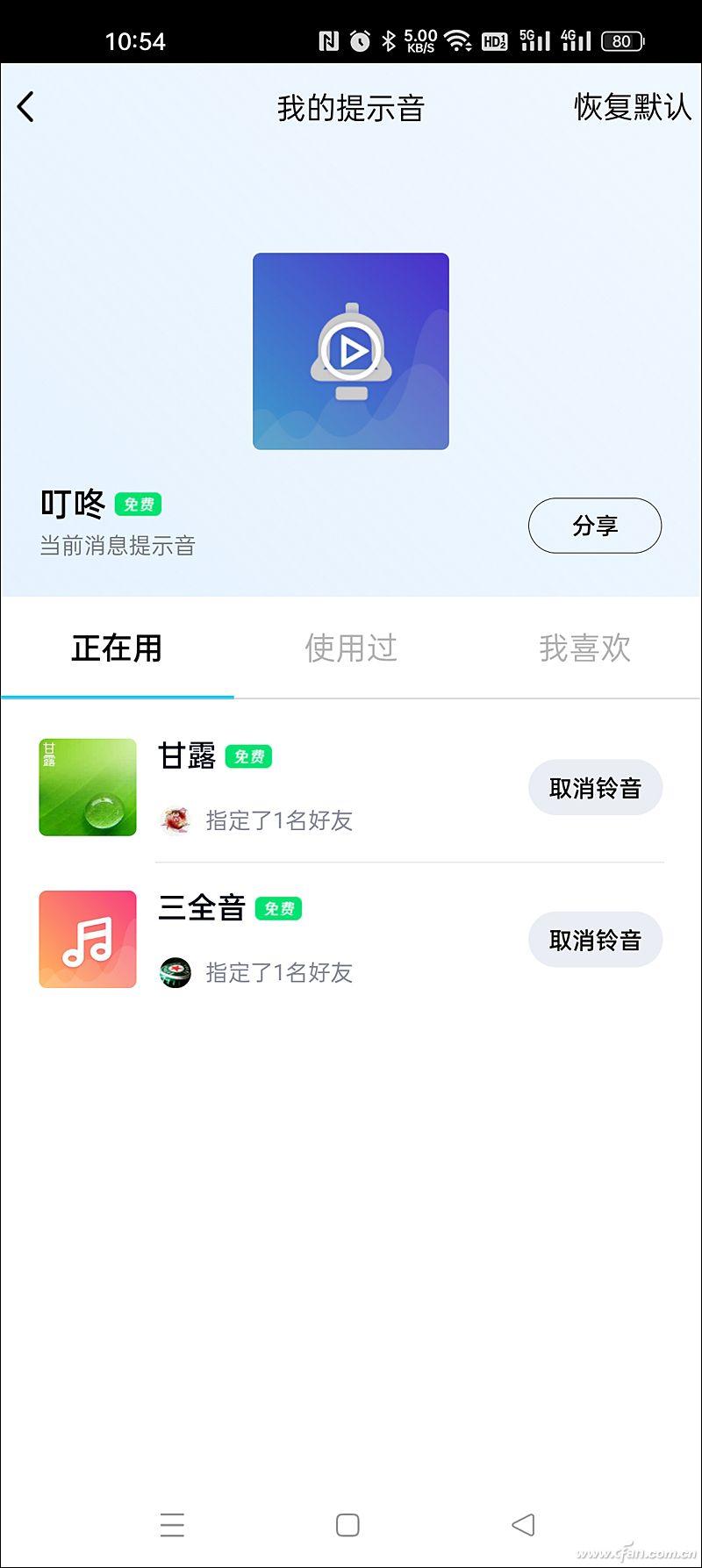Restore default tone via 恢复默认
This screenshot has width=702, height=1568.
630,107
